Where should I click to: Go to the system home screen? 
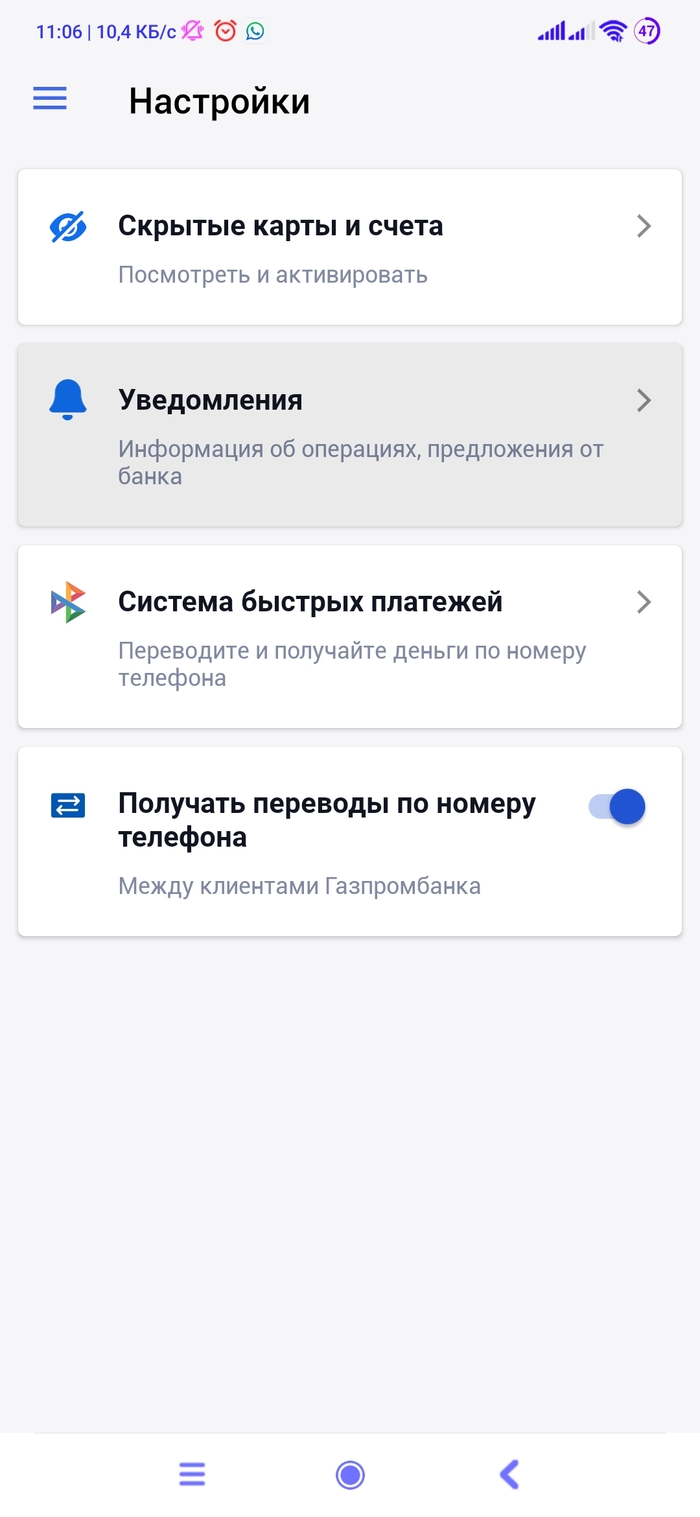350,1474
